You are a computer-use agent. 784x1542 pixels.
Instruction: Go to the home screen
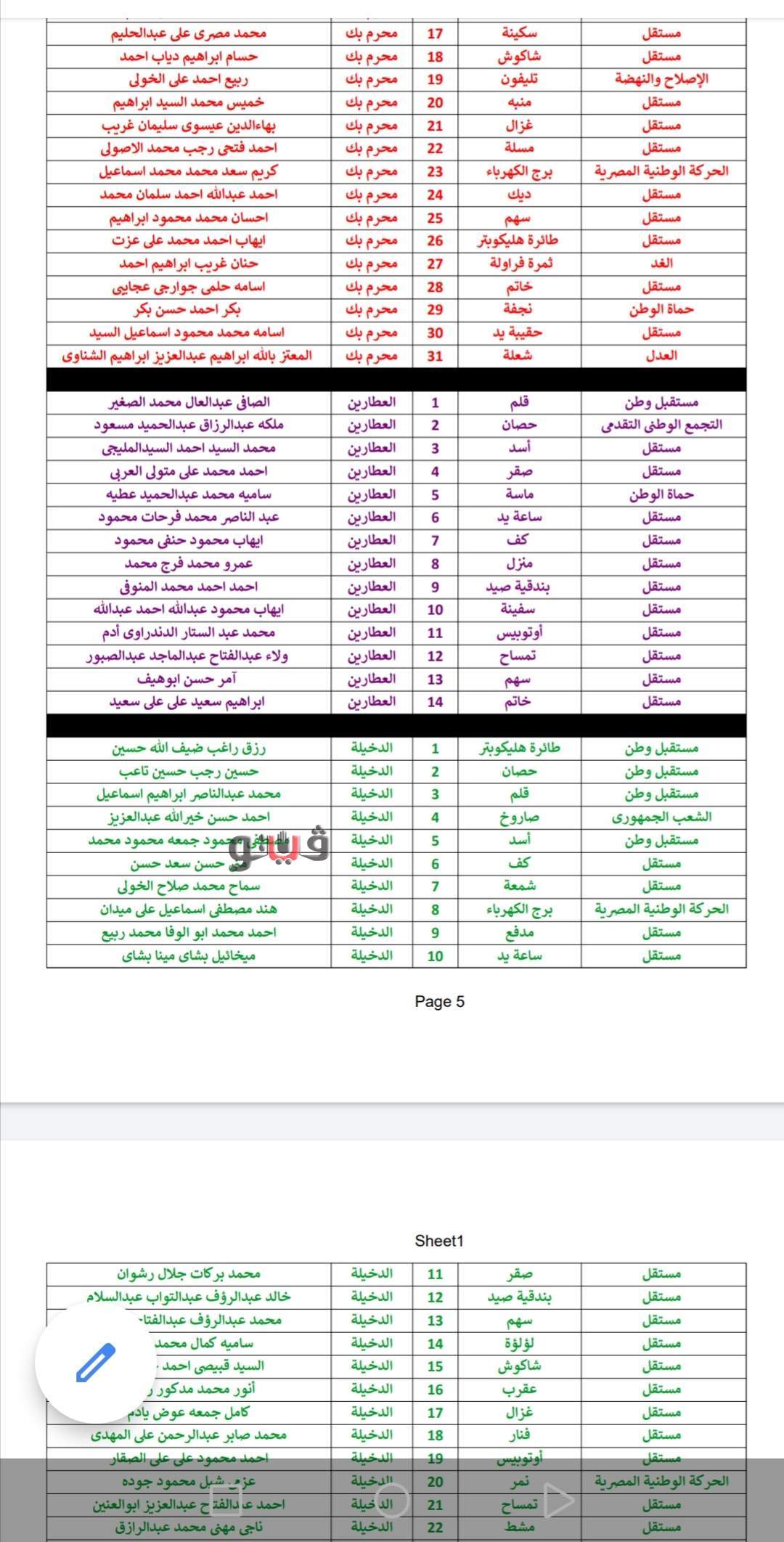click(x=392, y=1500)
